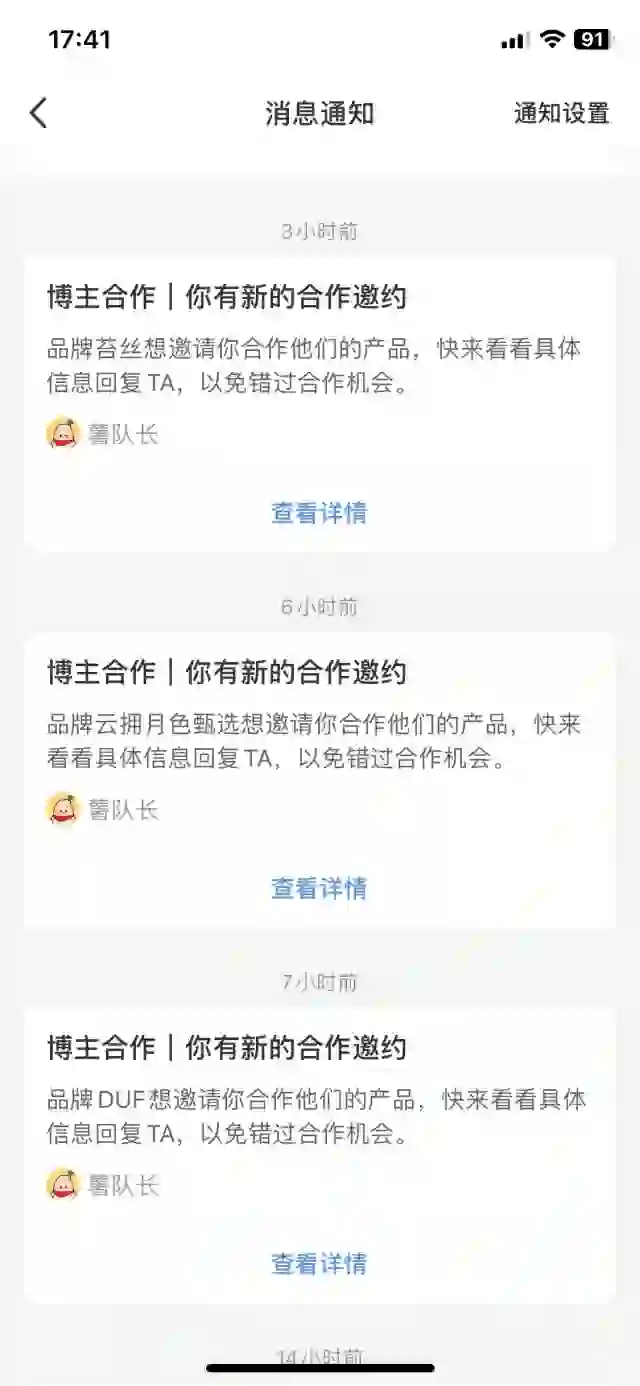Open the 苔丝 collaboration invitation card

319,365
